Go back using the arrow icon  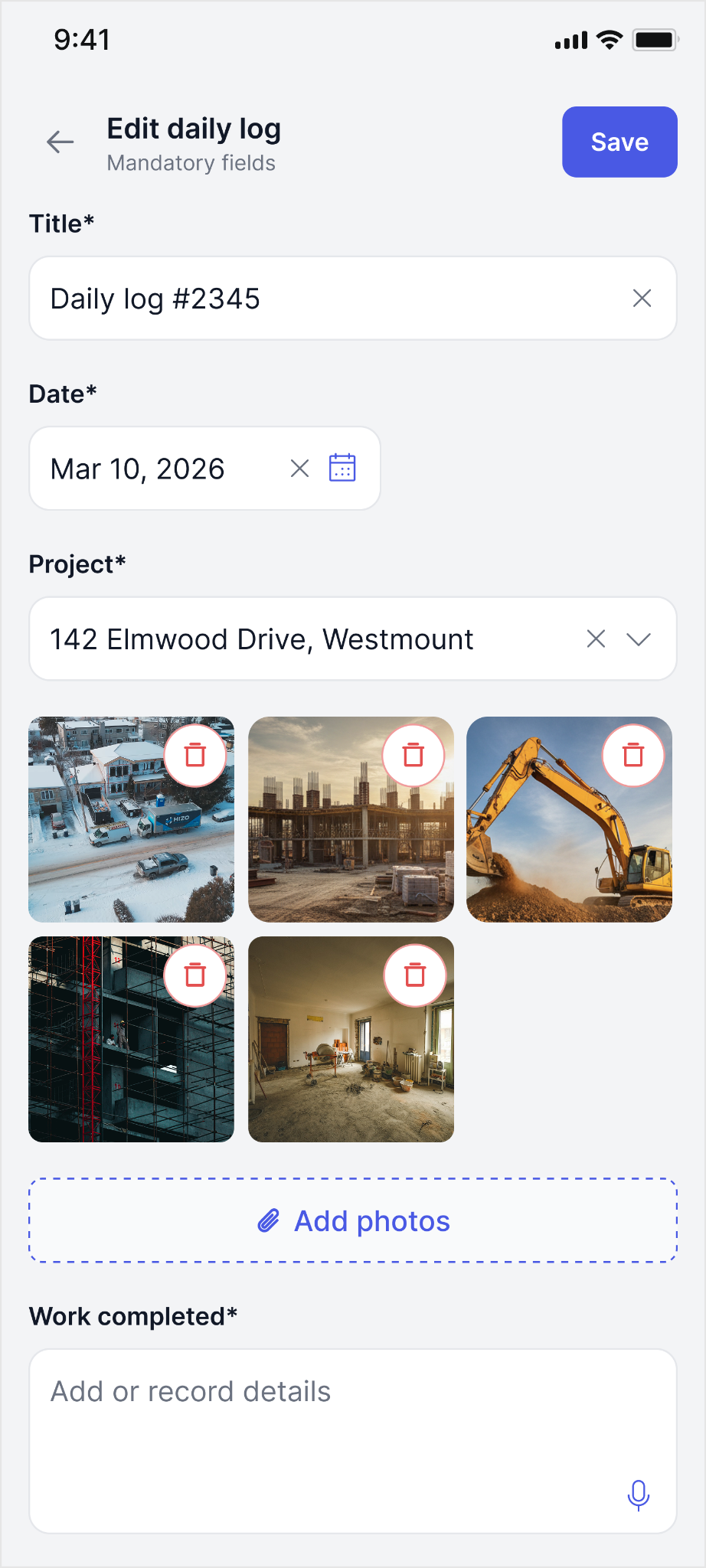[x=60, y=142]
